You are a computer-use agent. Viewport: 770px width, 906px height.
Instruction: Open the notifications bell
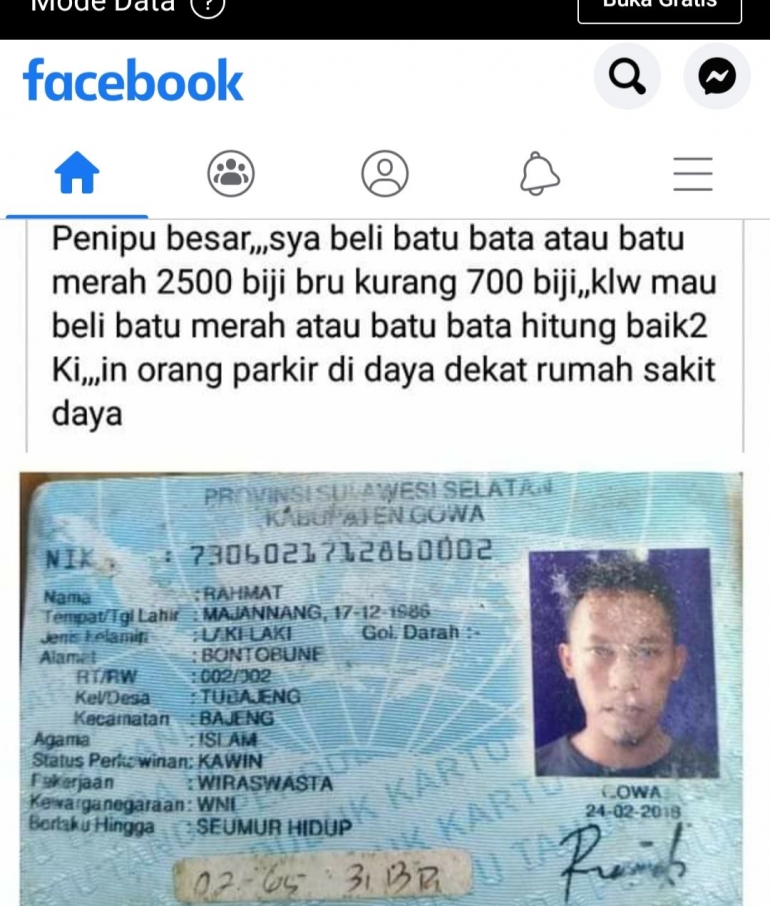pos(539,174)
